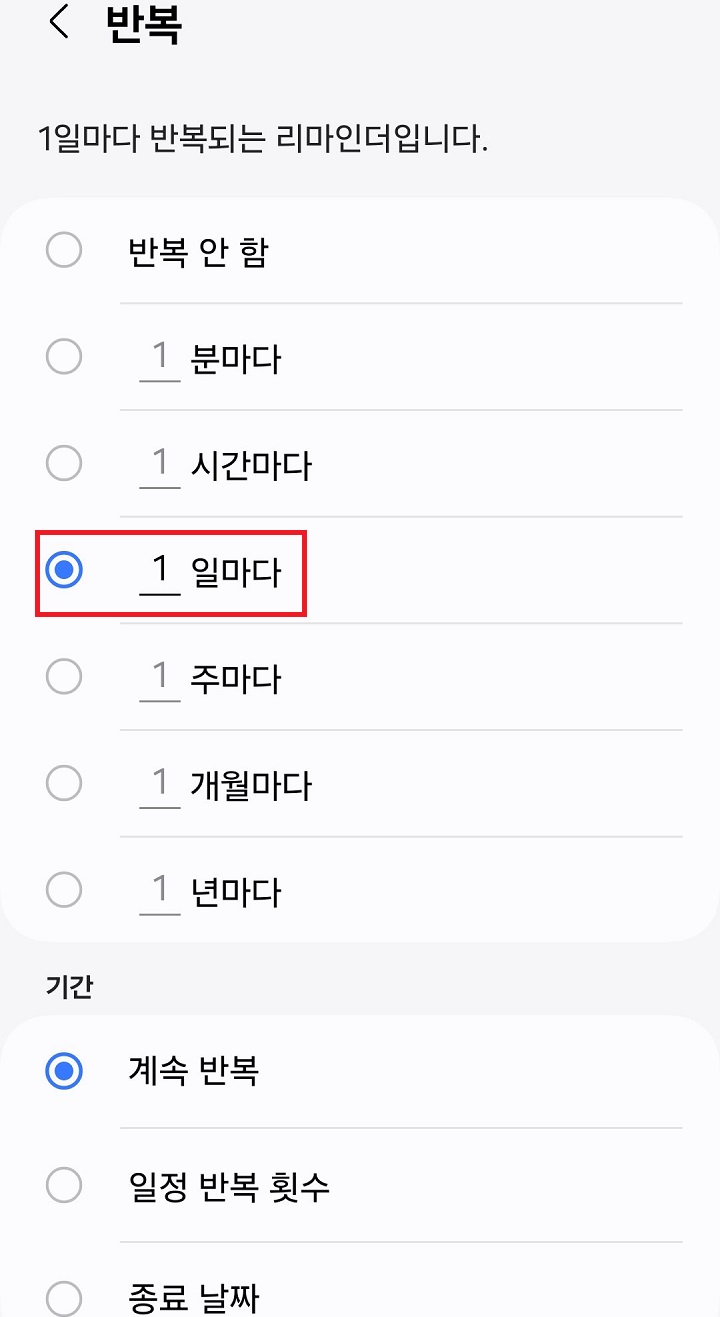Click the 기간 section header
Viewport: 720px width, 1317px height.
[x=60, y=986]
